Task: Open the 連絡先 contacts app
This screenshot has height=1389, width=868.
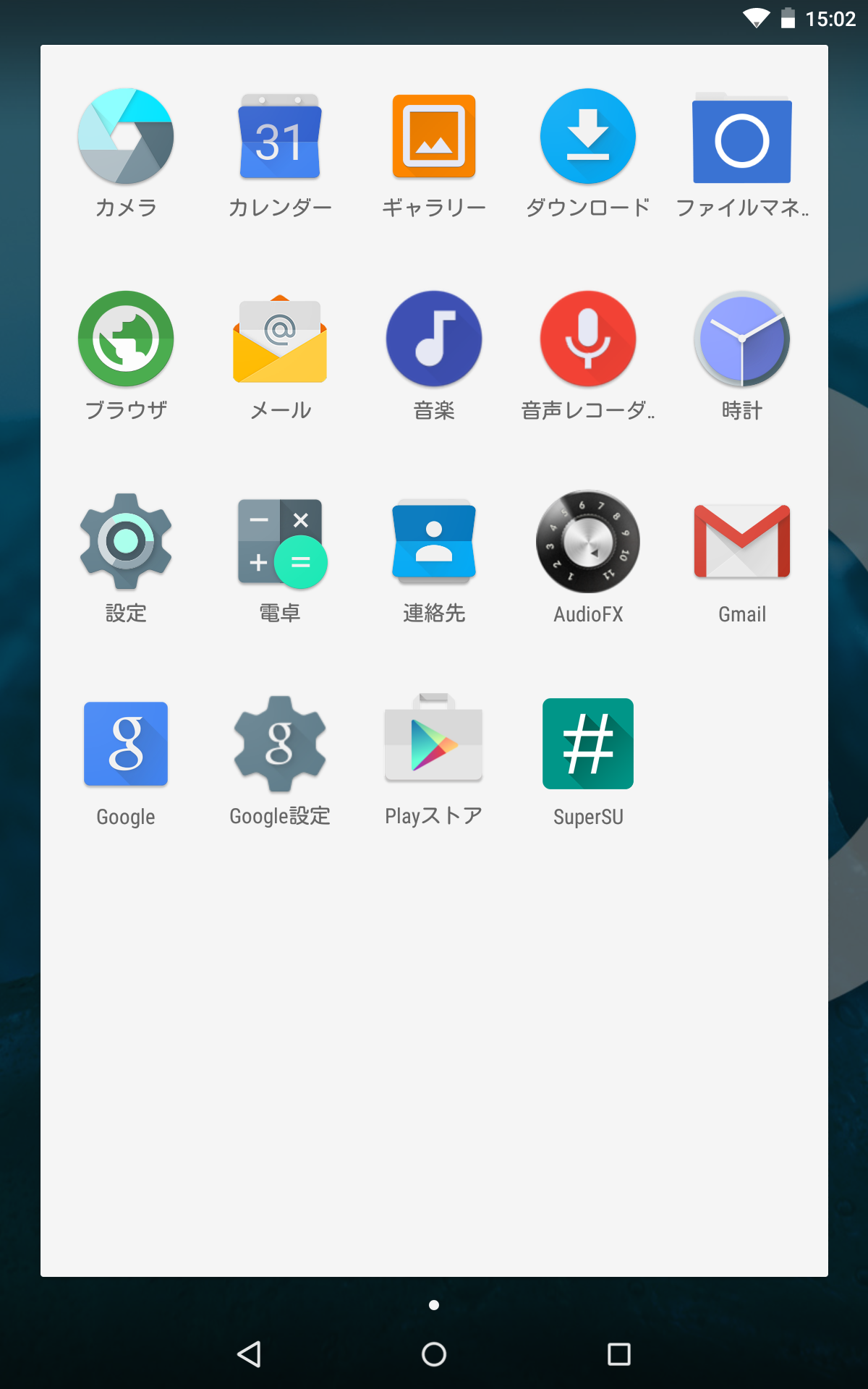Action: pos(434,542)
